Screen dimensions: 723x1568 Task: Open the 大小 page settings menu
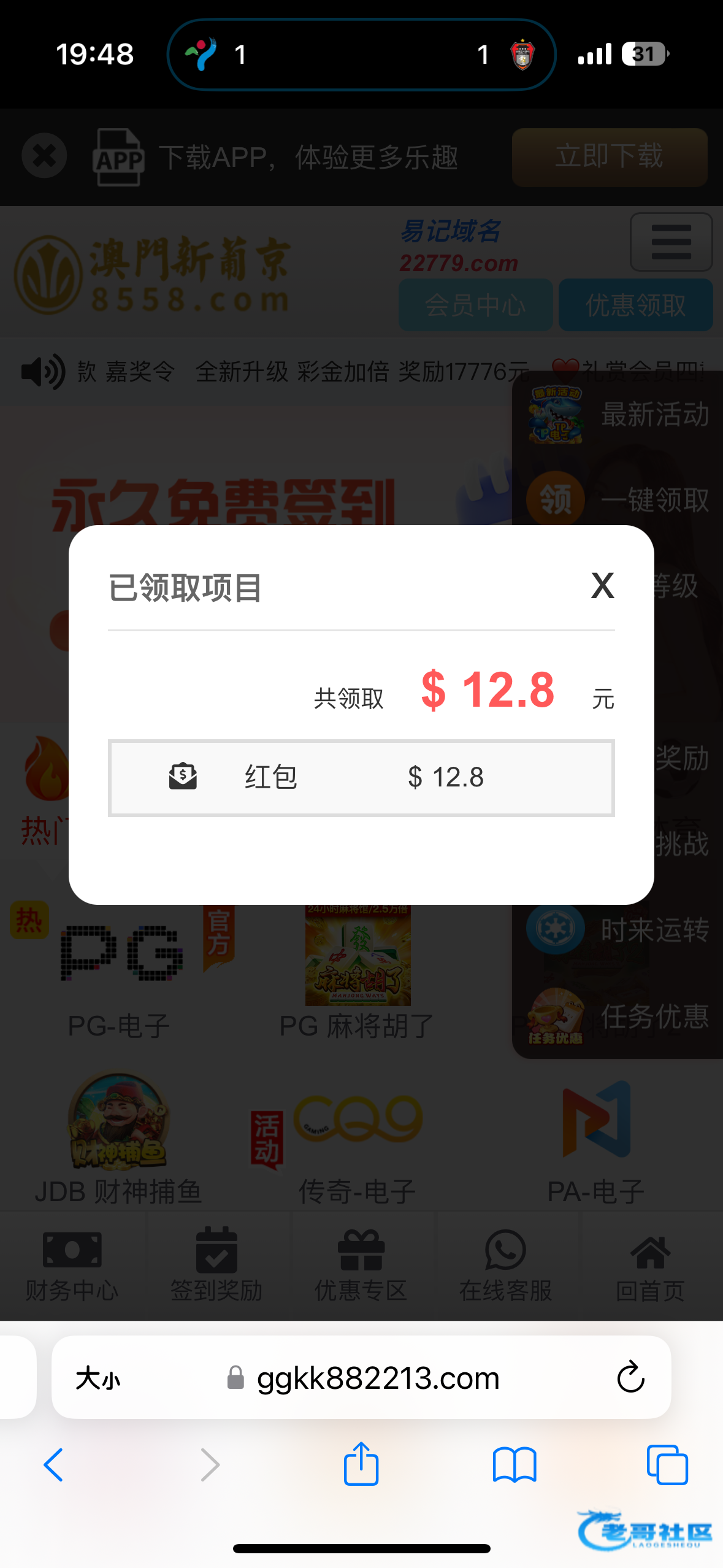pyautogui.click(x=98, y=1378)
